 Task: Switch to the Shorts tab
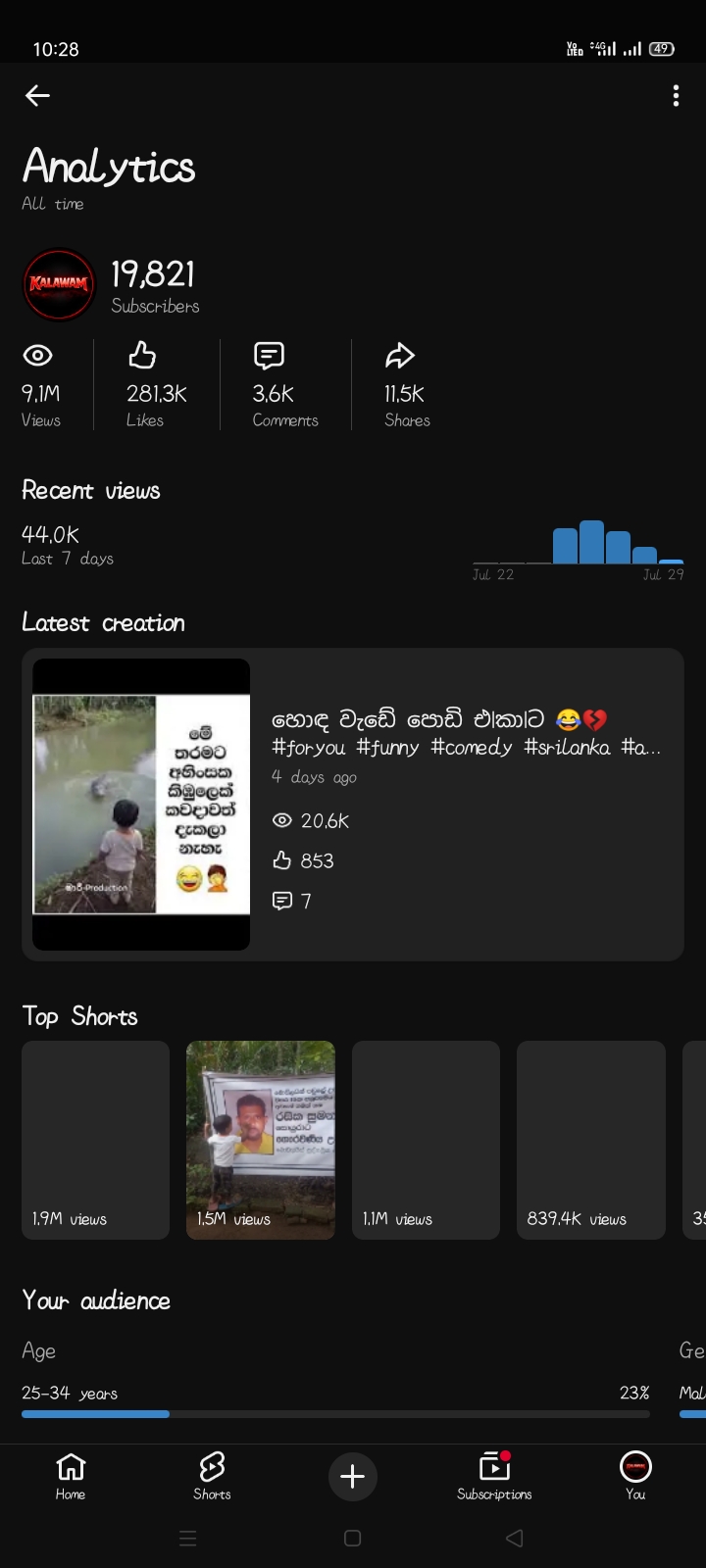coord(212,1476)
